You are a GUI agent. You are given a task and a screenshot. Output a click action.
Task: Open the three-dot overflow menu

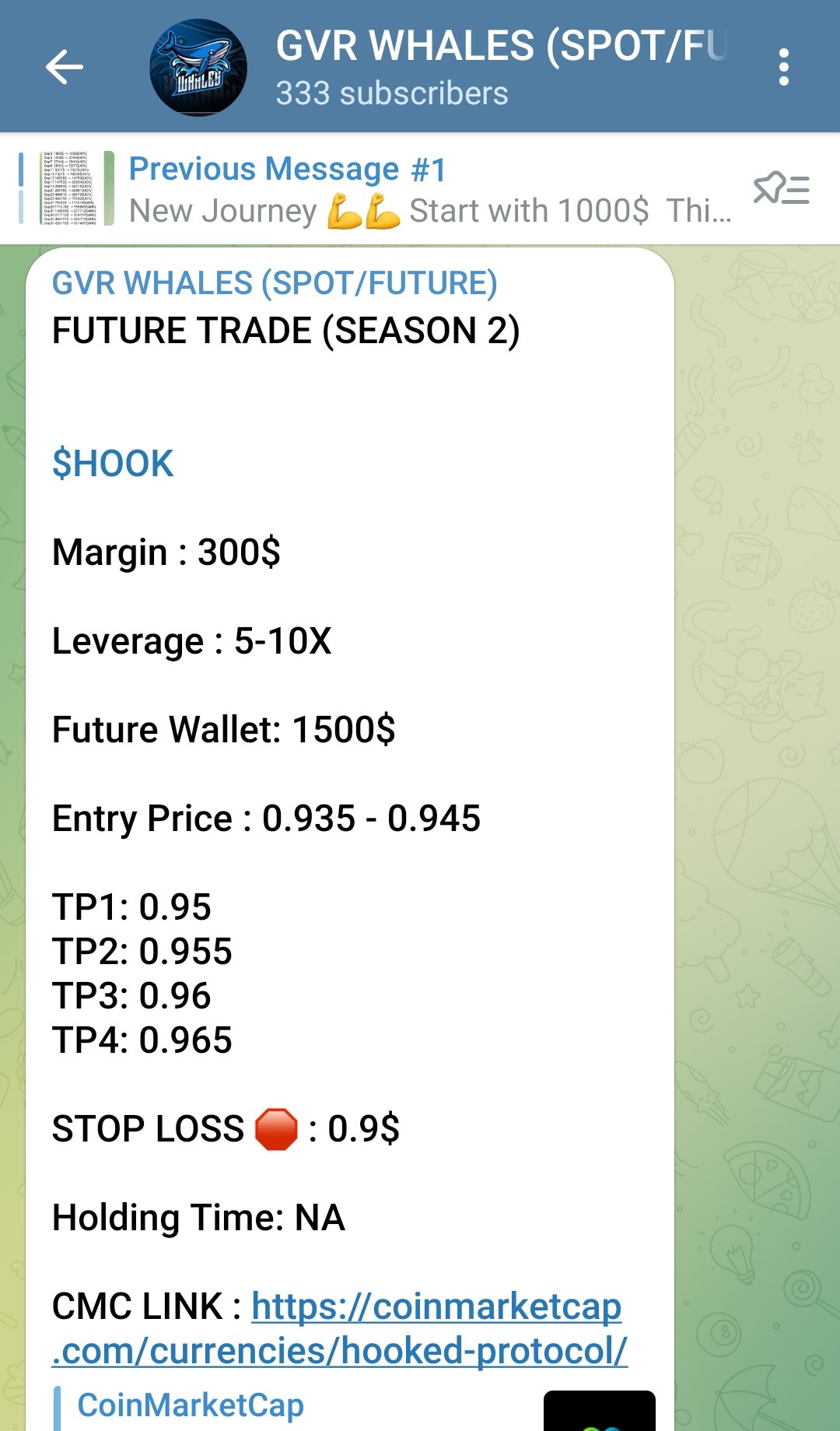[x=783, y=67]
